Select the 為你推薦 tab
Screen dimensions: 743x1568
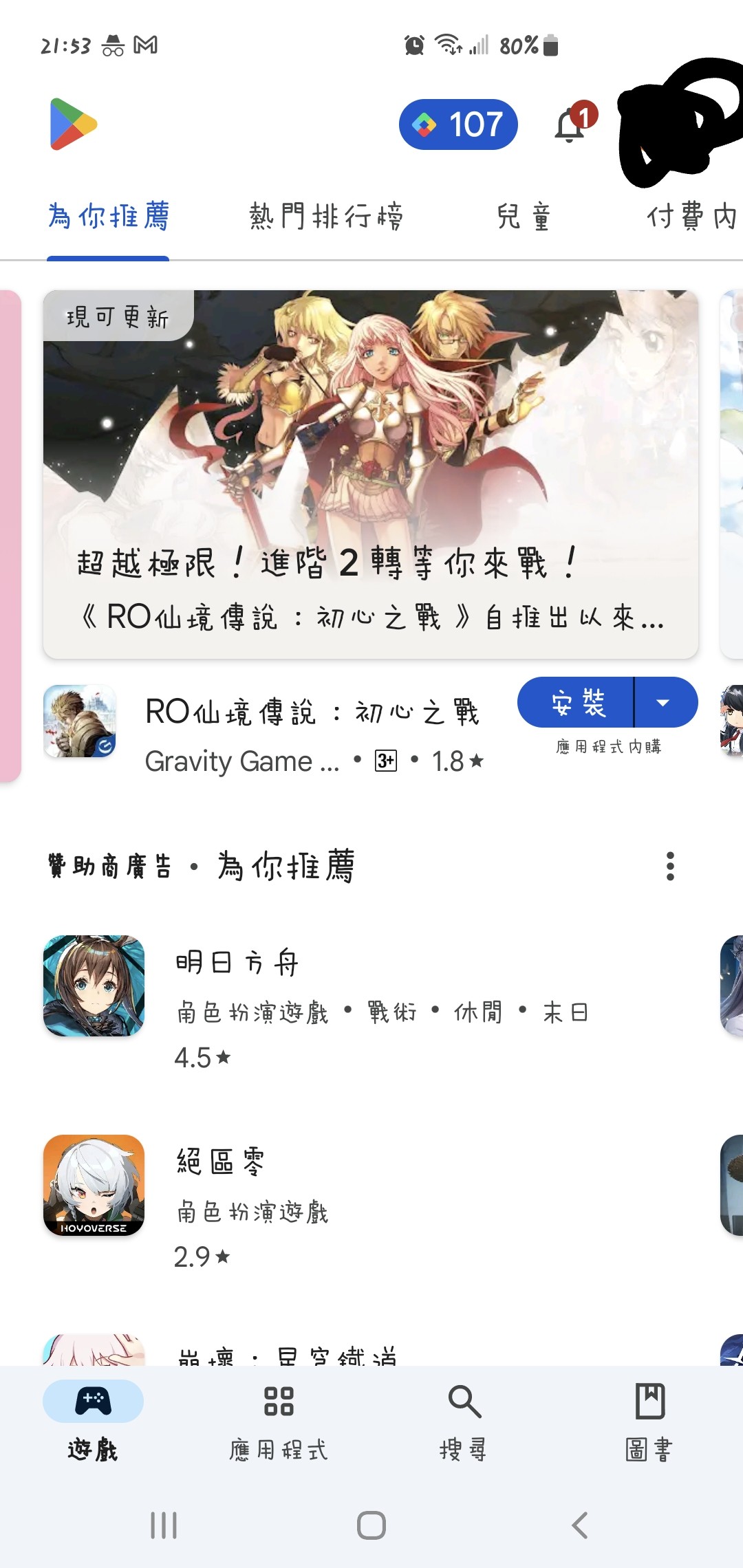tap(109, 217)
